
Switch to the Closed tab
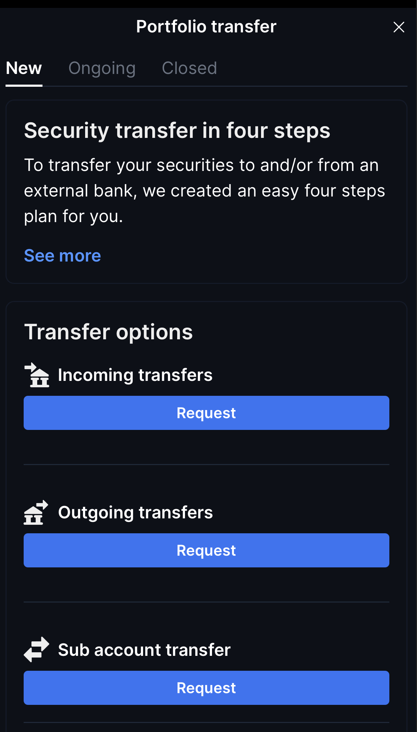click(189, 68)
